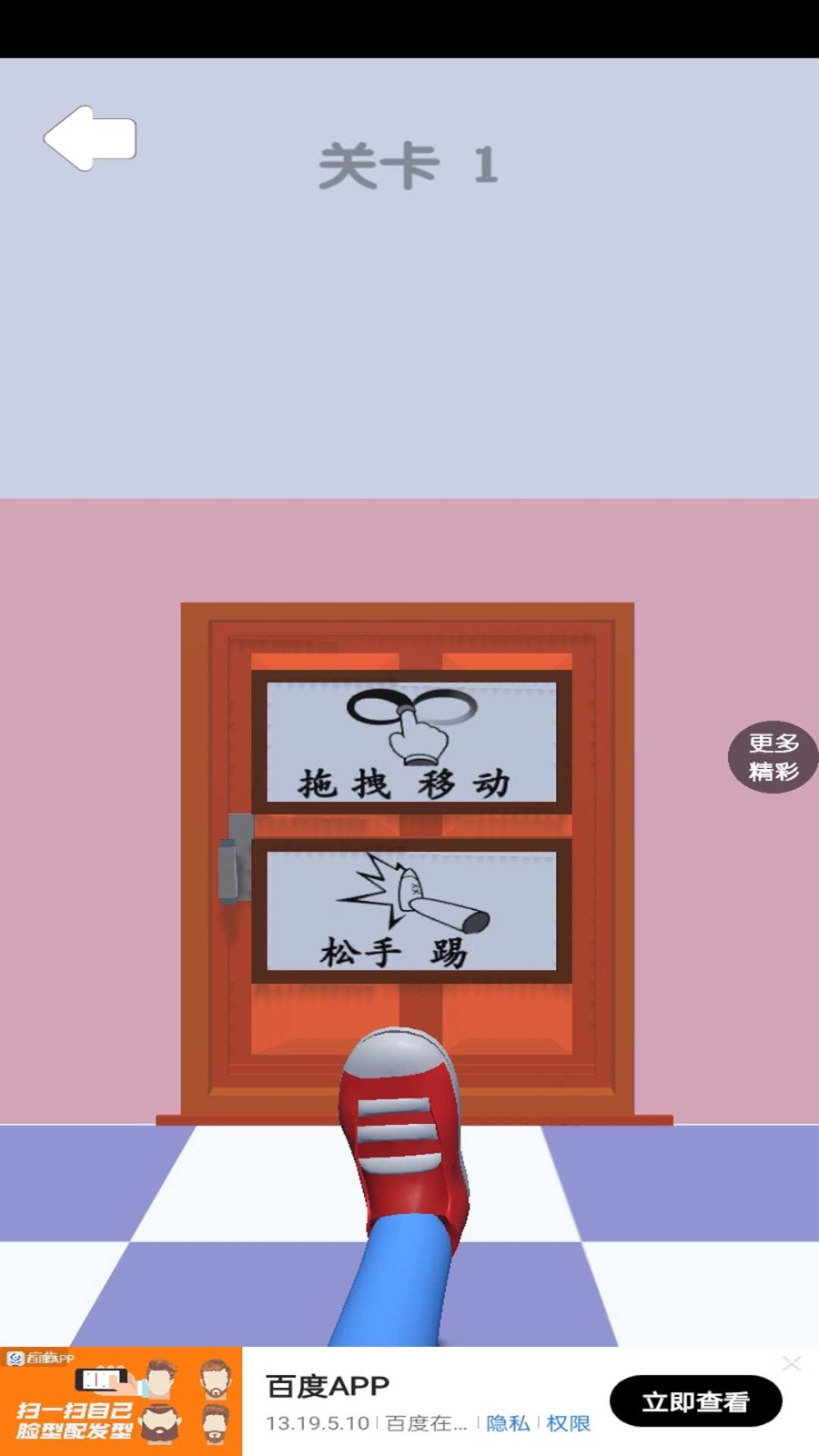Tap the 立即查看 button
819x1456 pixels.
tap(696, 1401)
